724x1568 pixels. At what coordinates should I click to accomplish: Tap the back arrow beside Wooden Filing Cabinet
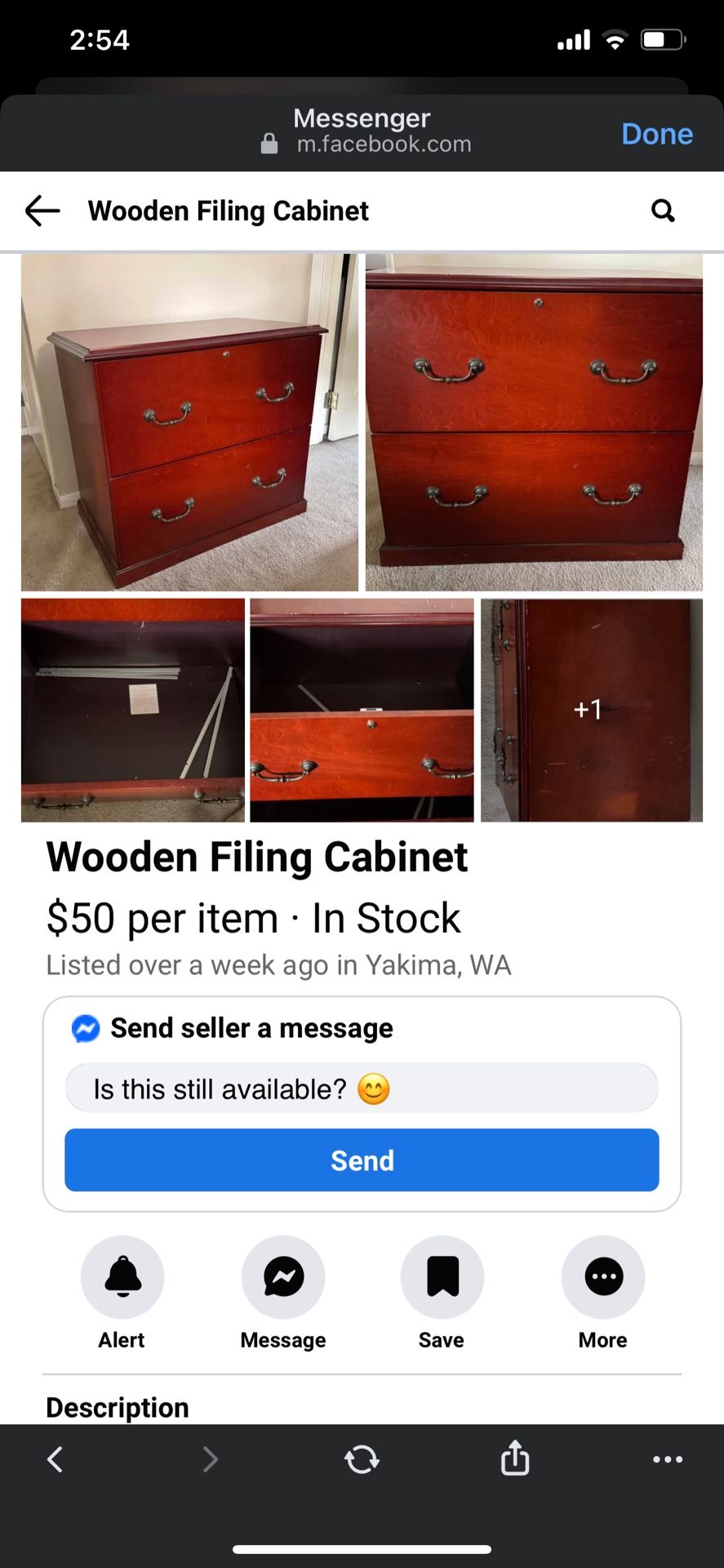42,210
